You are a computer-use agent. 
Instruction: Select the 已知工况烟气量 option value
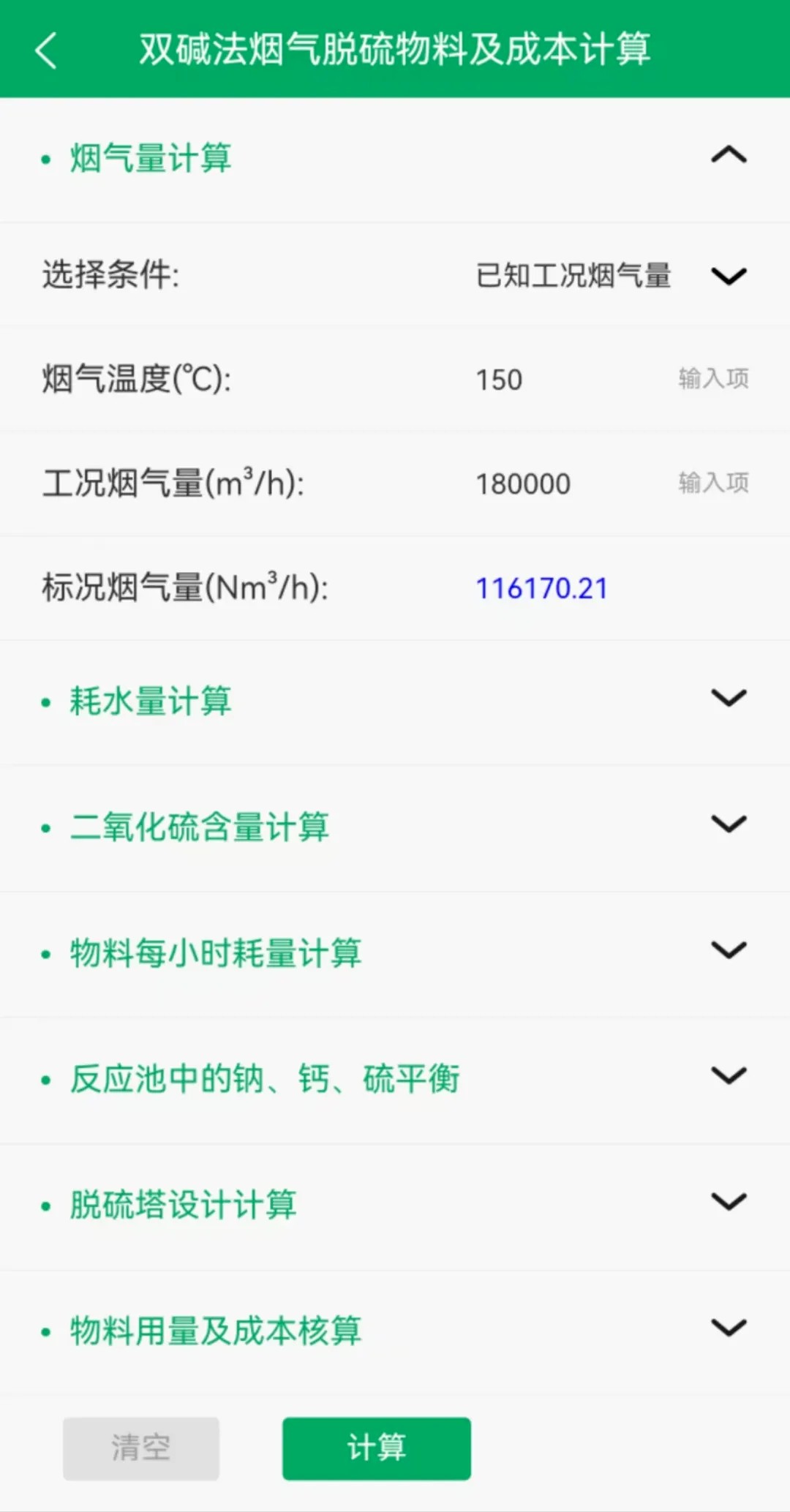coord(573,275)
